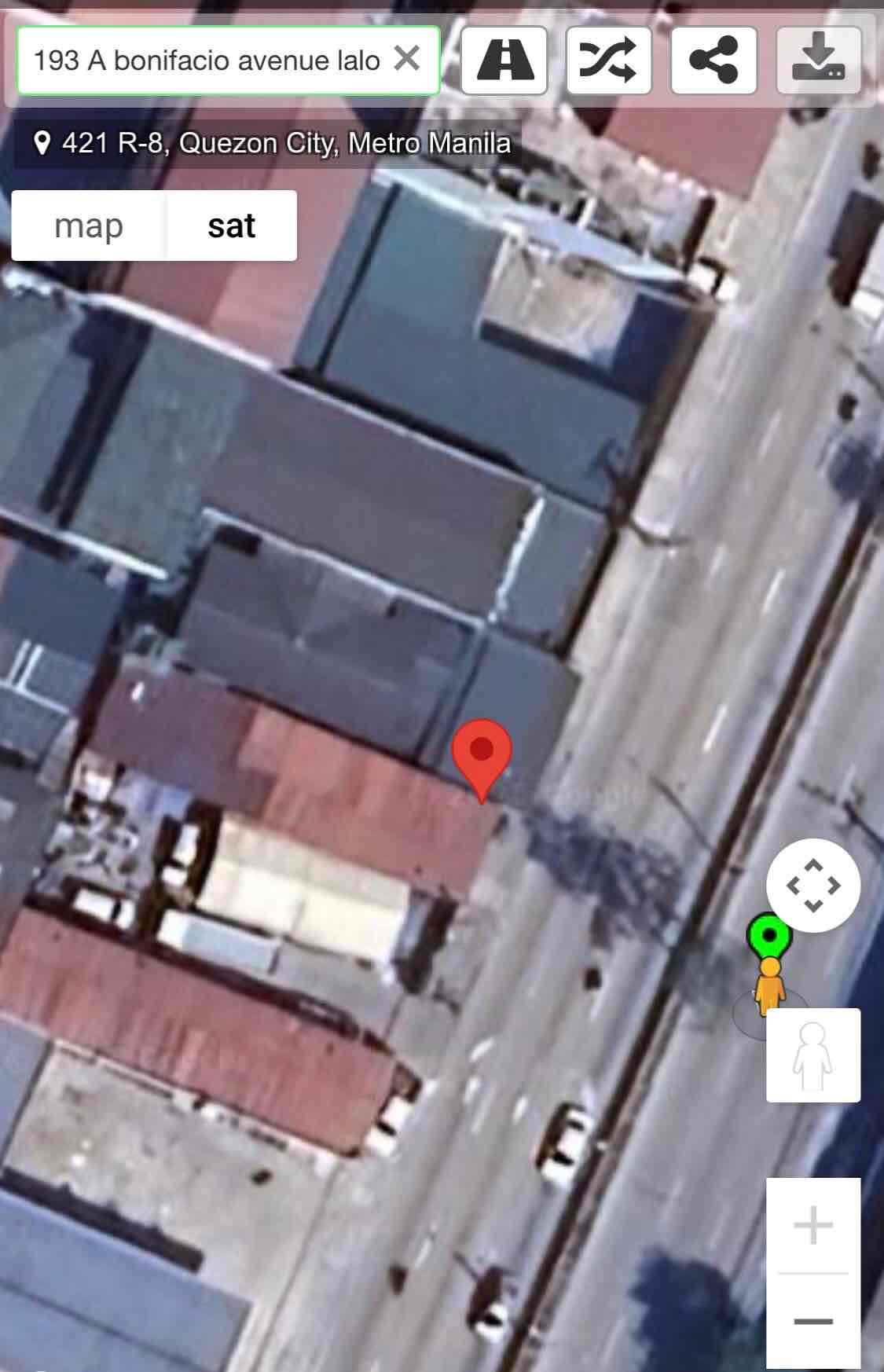The height and width of the screenshot is (1372, 884).
Task: Open Street View pegman button
Action: (813, 1055)
